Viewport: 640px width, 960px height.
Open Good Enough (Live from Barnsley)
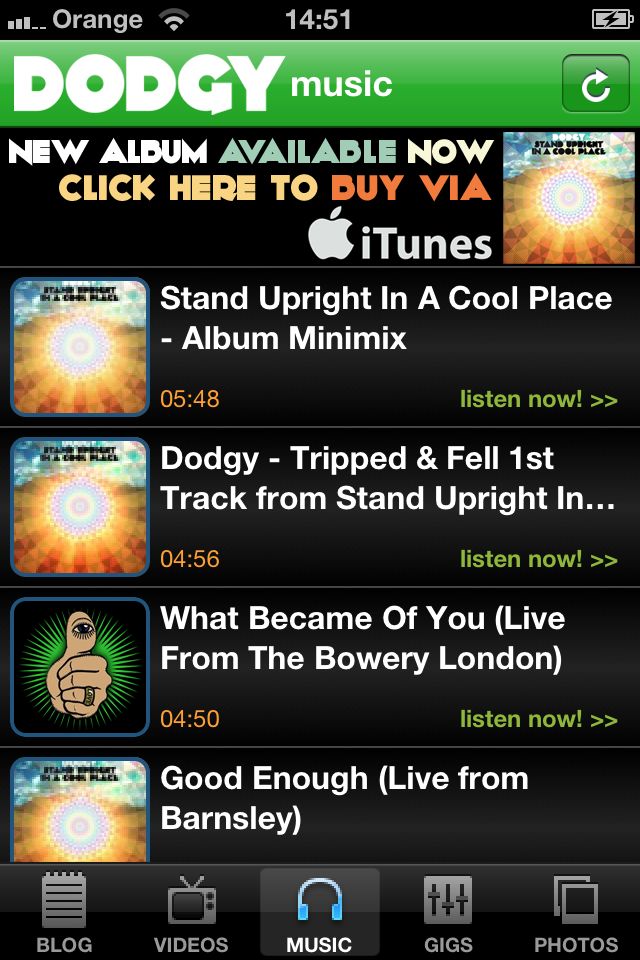point(344,798)
